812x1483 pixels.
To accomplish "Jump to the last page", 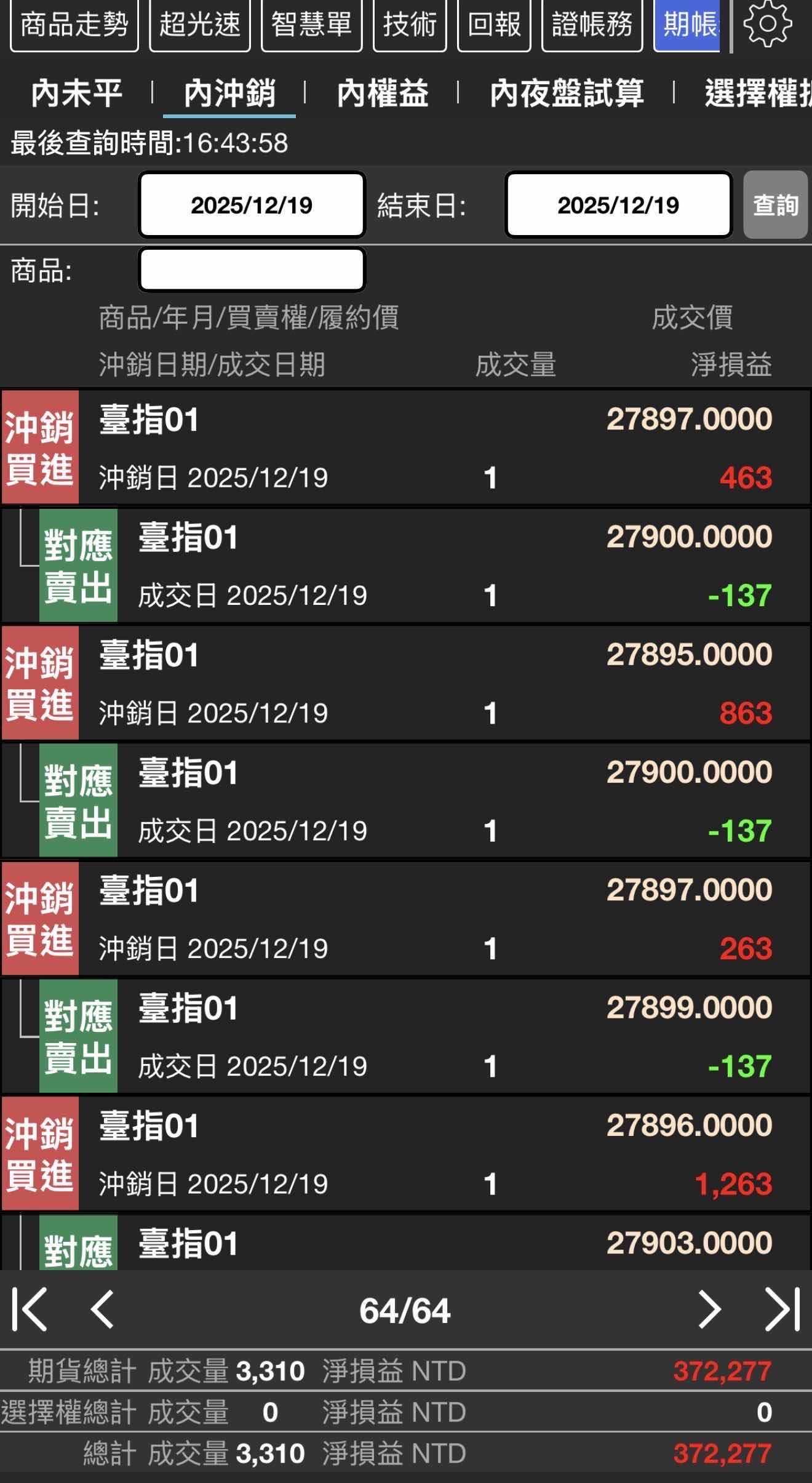I will [x=782, y=1309].
